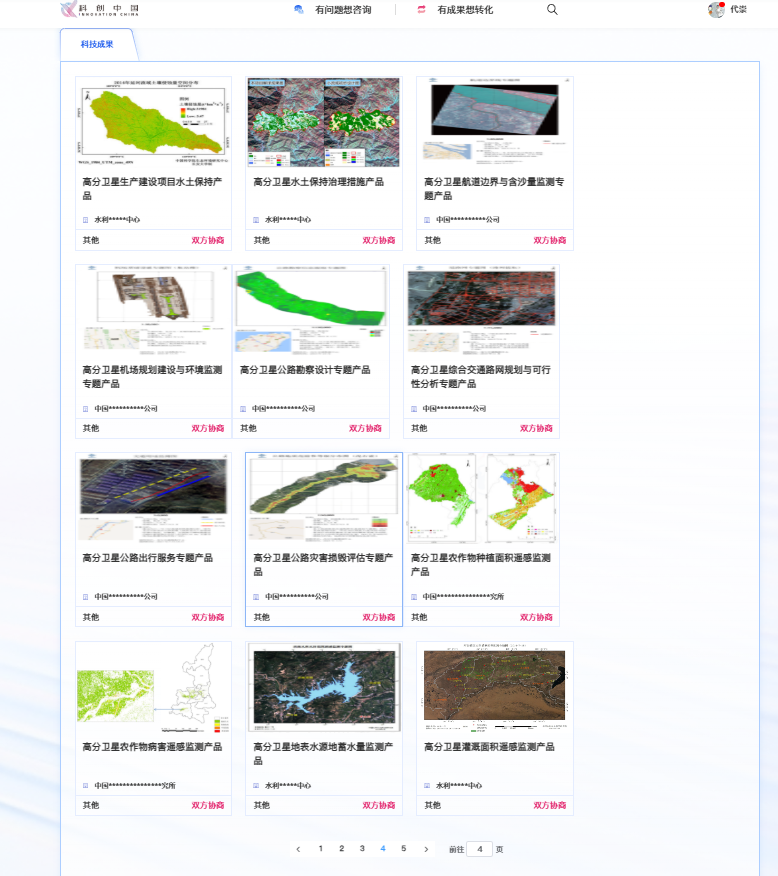This screenshot has height=876, width=778.
Task: Go to next page arrow
Action: [x=426, y=849]
